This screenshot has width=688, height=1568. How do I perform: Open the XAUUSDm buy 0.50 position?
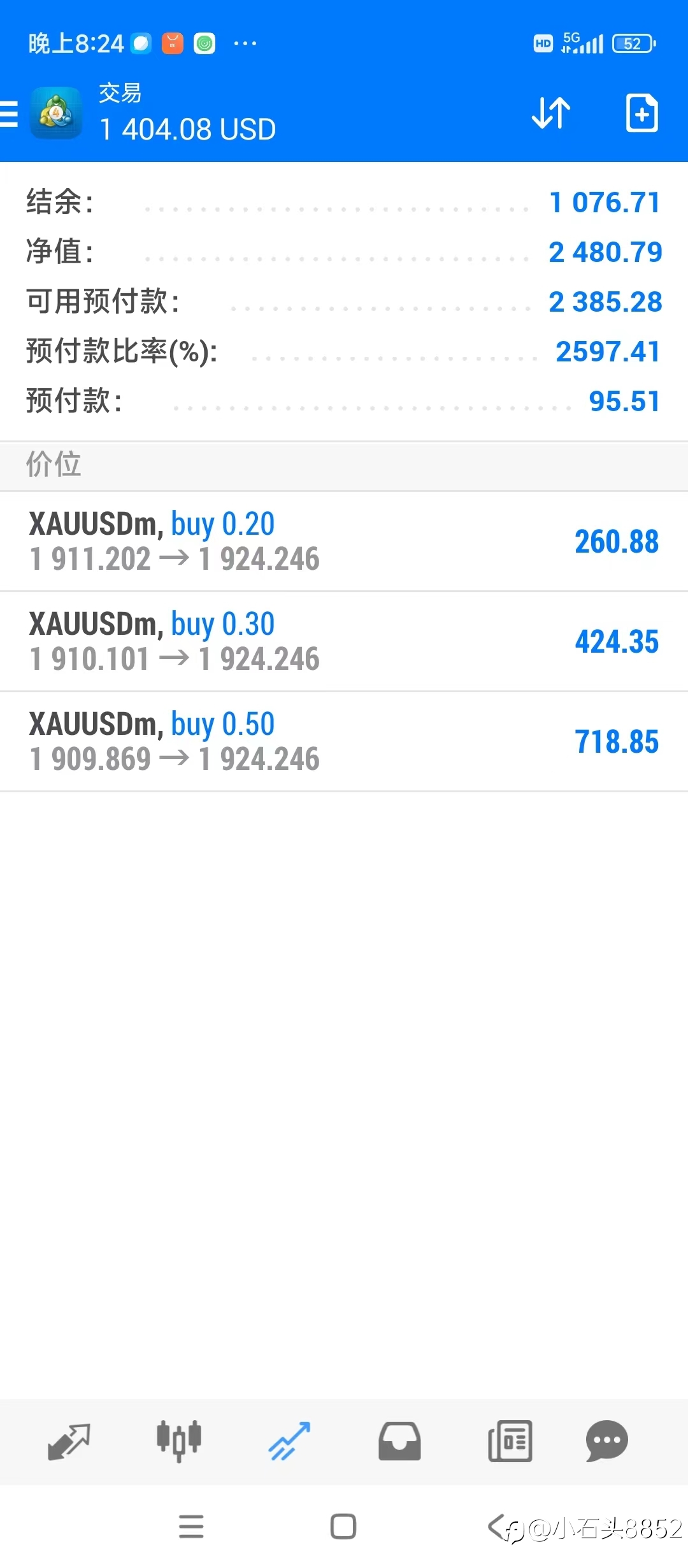(x=344, y=741)
